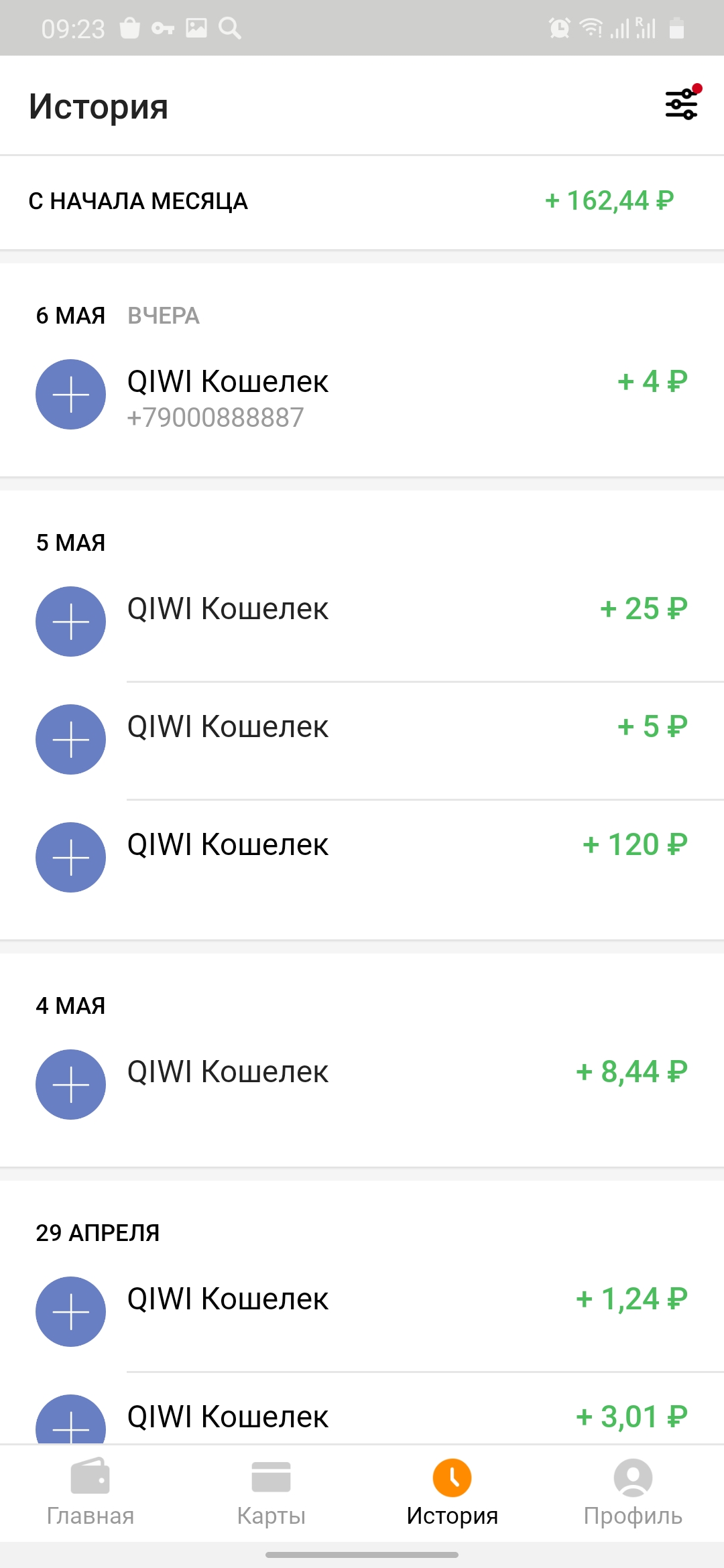The image size is (724, 1568).
Task: Open the history filter settings icon
Action: tap(682, 104)
